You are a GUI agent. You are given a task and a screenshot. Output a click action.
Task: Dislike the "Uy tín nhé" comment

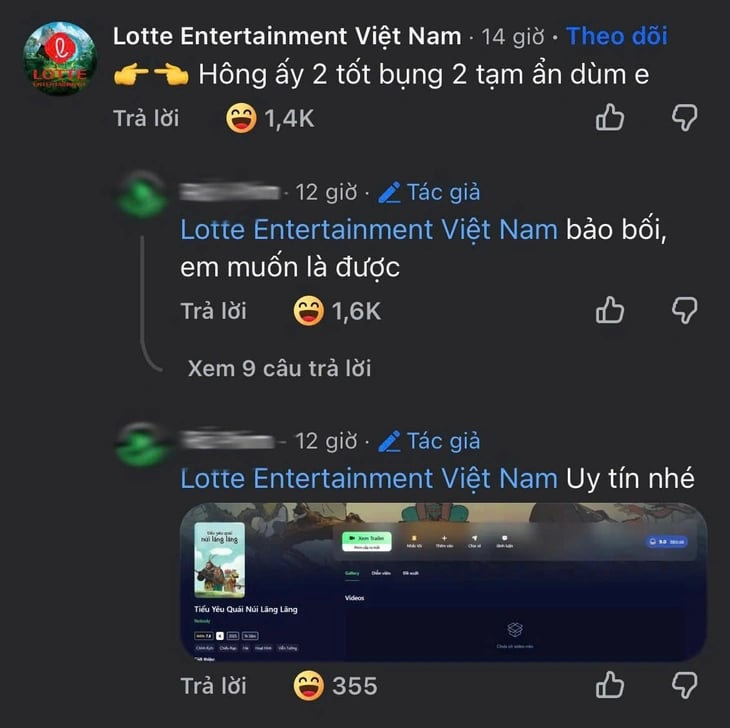[684, 686]
